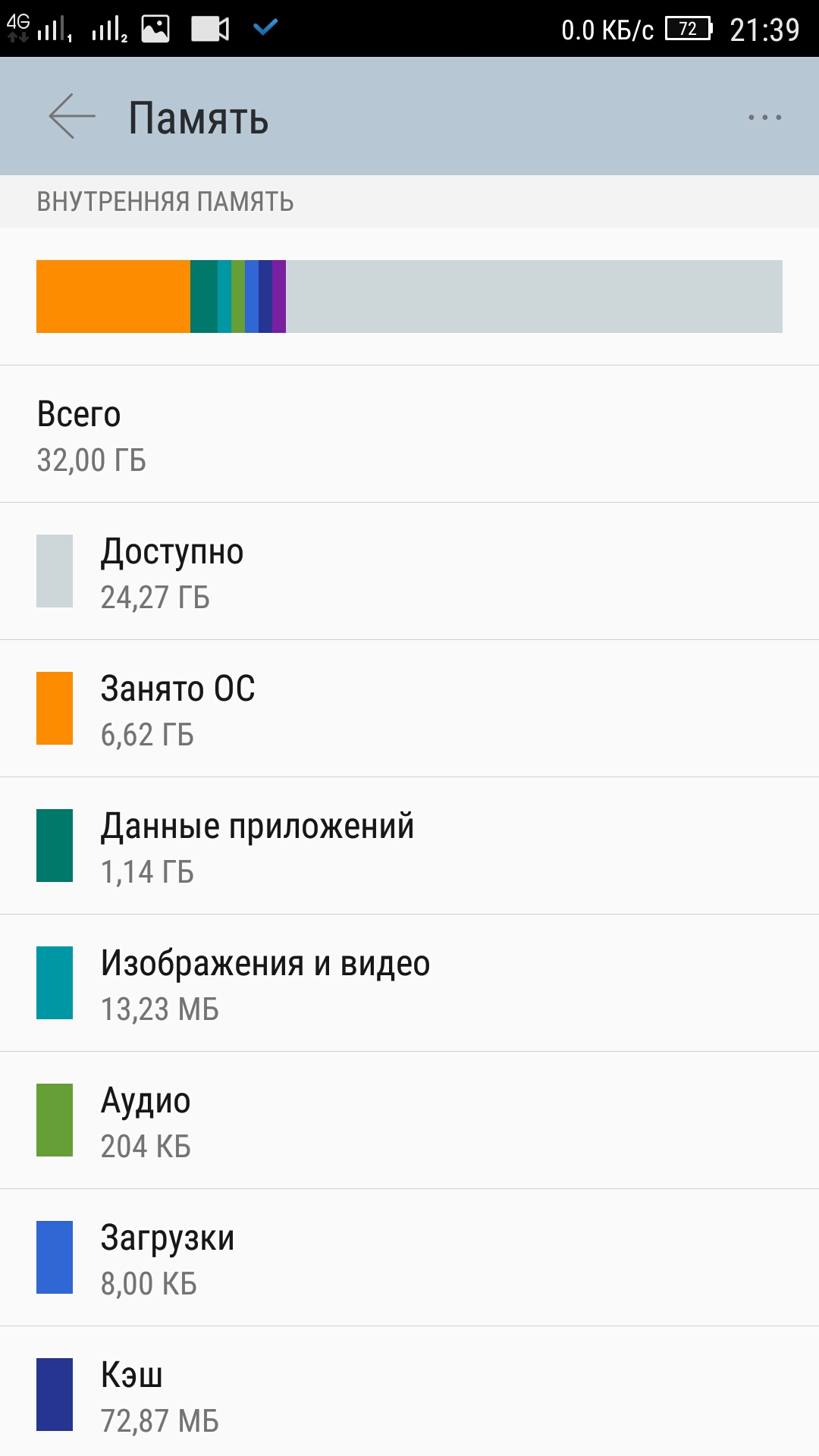819x1456 pixels.
Task: View Аудио storage usage
Action: tap(409, 1120)
